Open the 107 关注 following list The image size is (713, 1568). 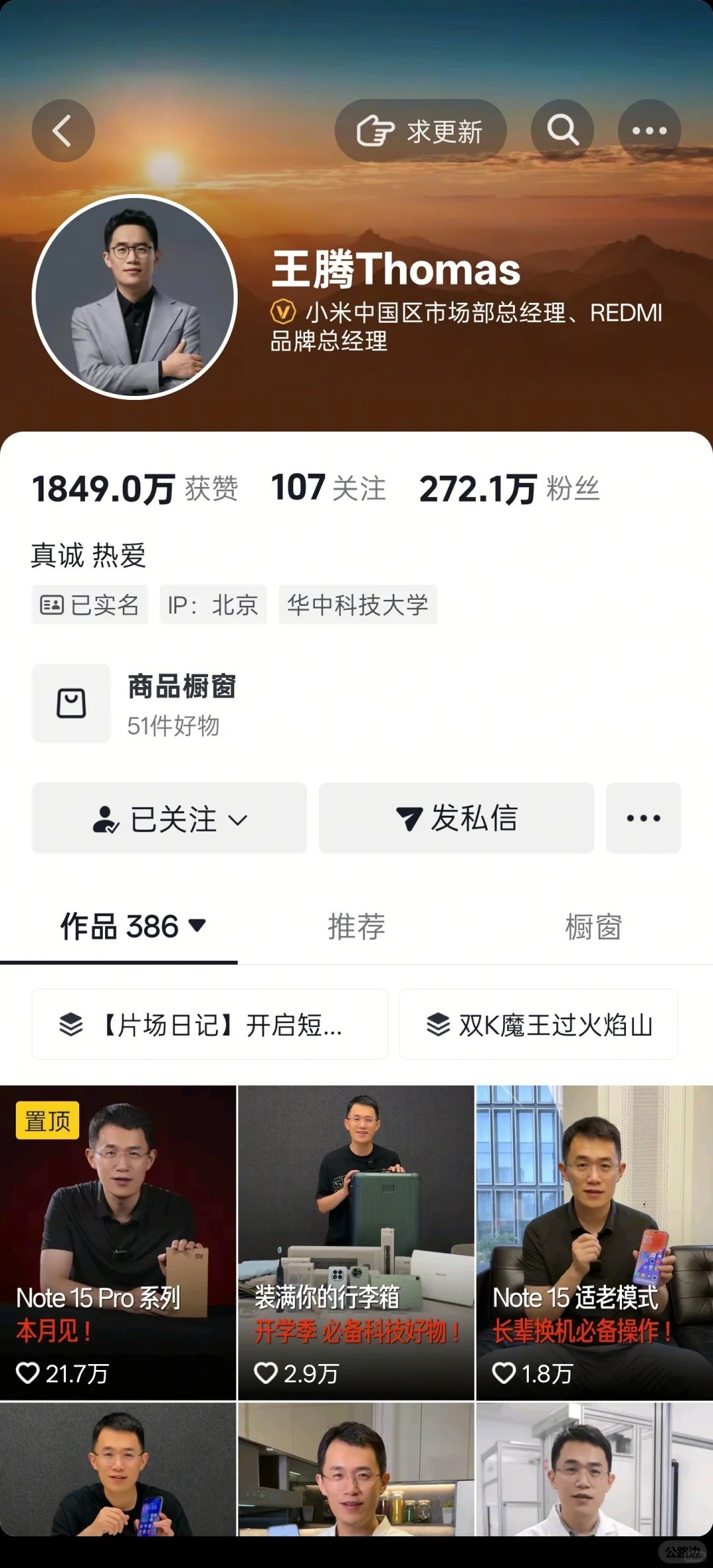tap(328, 488)
